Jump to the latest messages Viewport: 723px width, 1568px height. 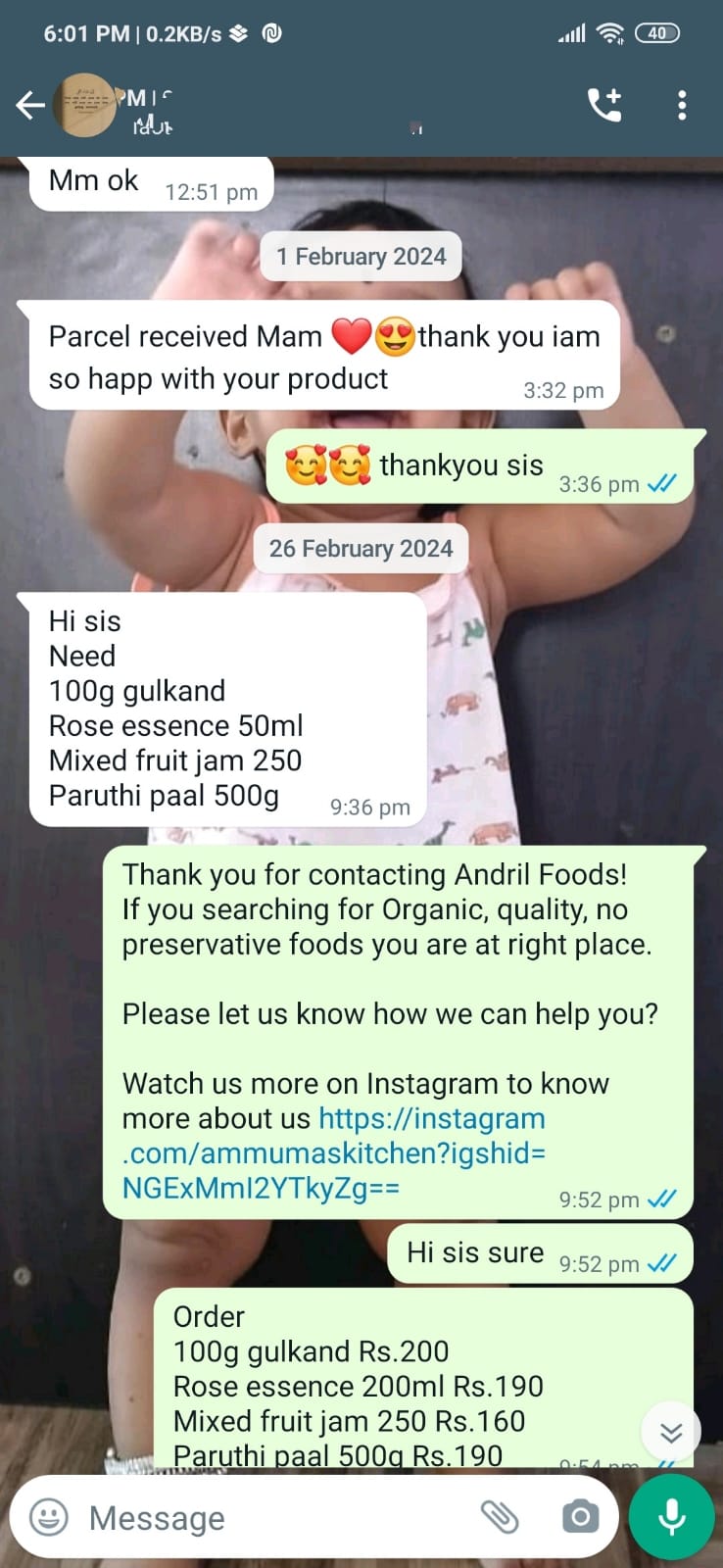tap(671, 1433)
